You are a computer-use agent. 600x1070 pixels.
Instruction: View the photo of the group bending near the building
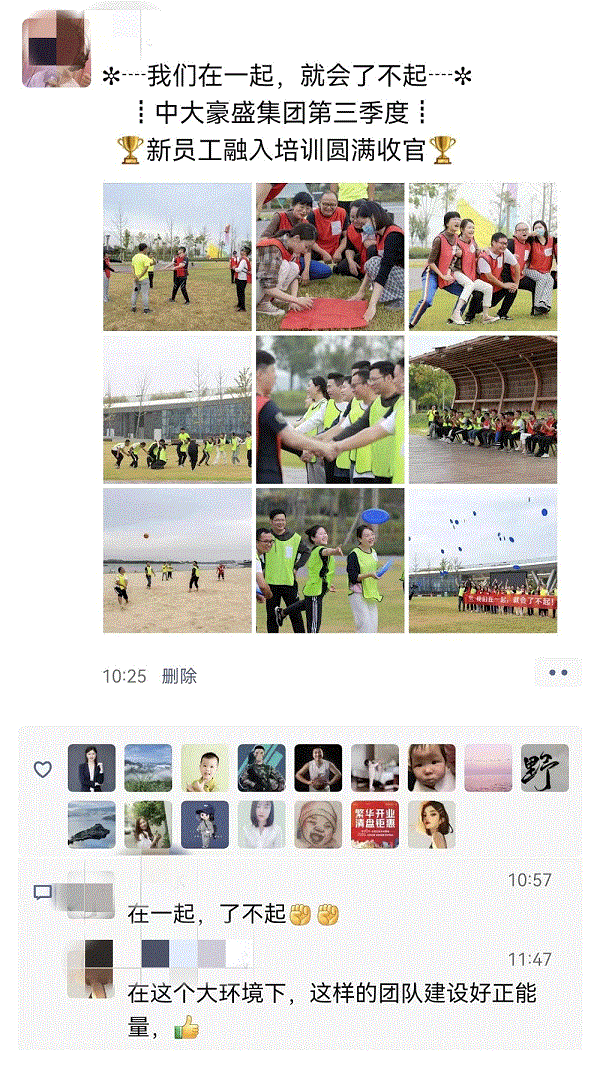(177, 409)
